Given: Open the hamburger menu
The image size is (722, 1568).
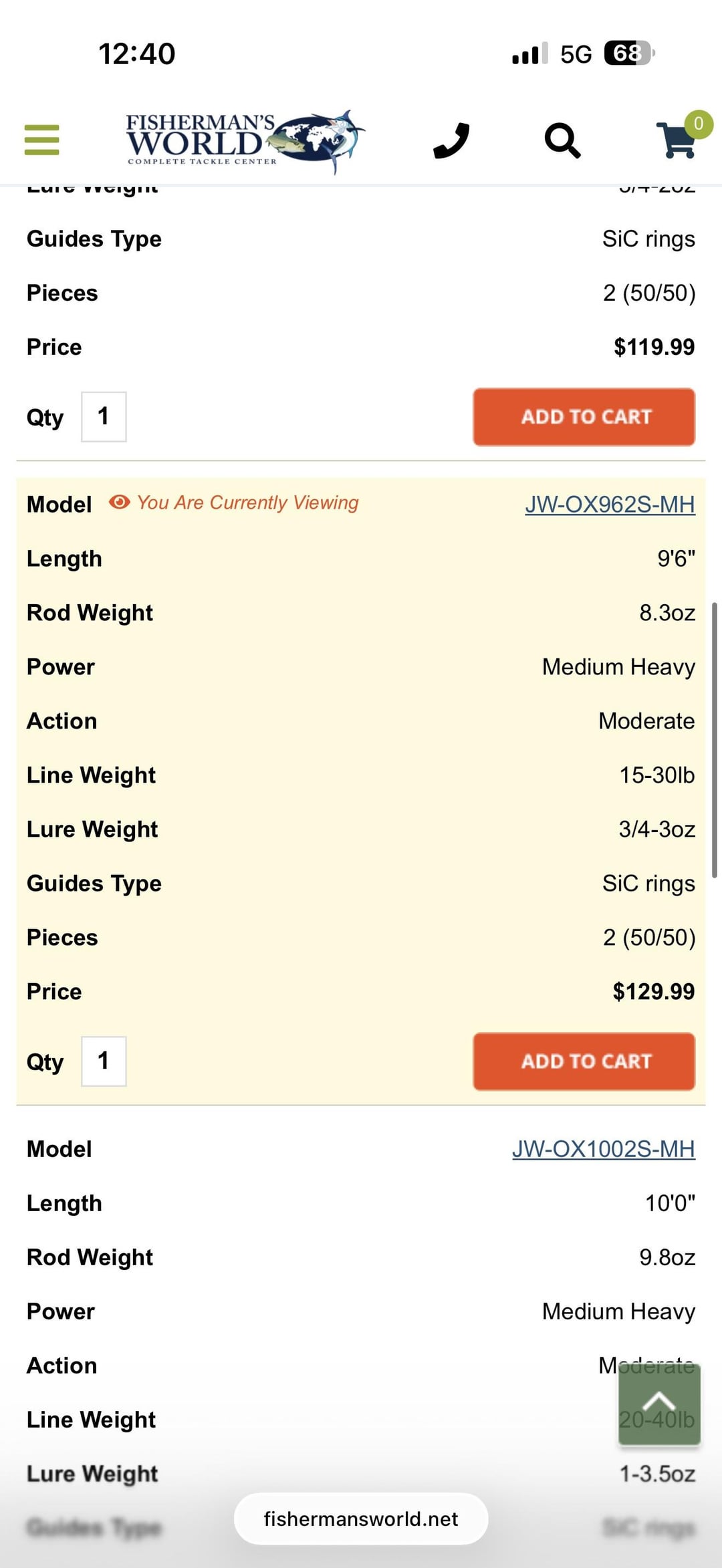Looking at the screenshot, I should [41, 140].
